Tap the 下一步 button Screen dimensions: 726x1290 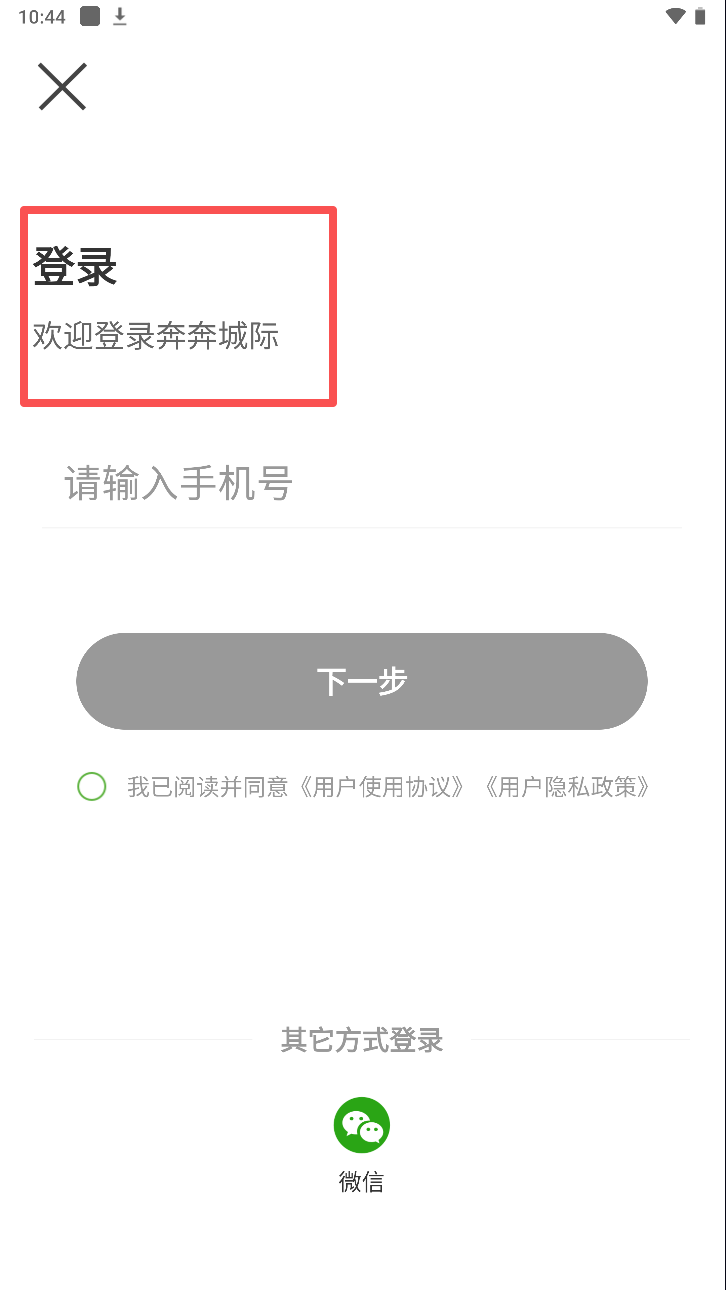click(362, 681)
